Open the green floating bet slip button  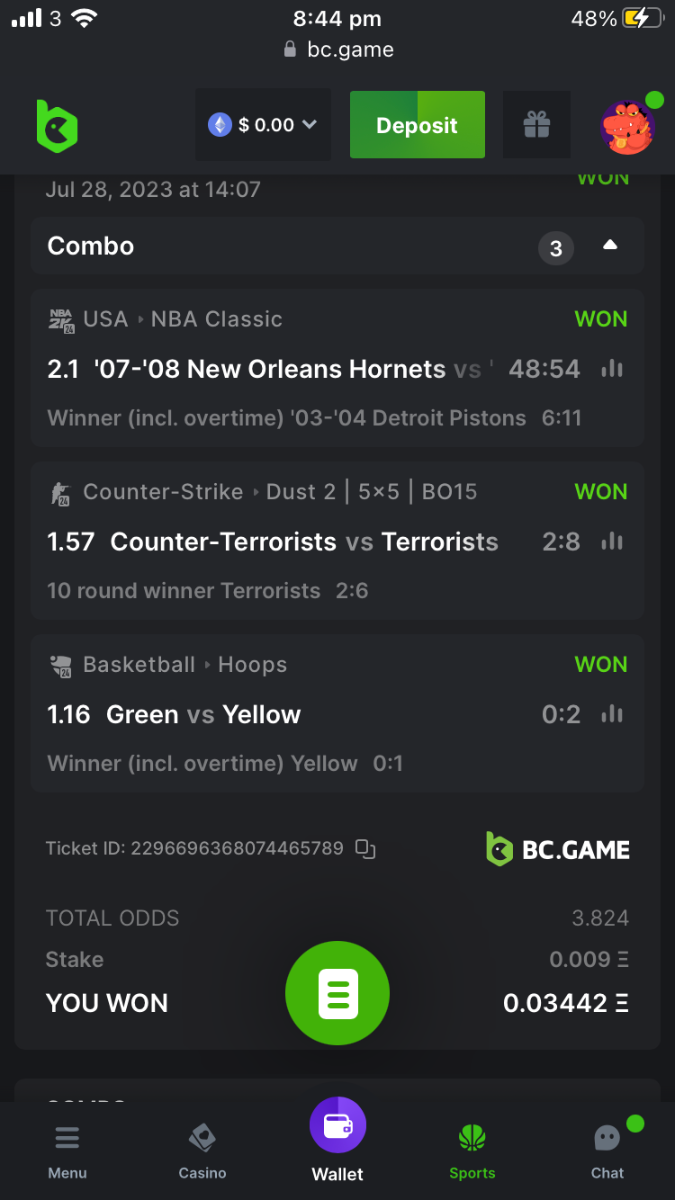[337, 993]
